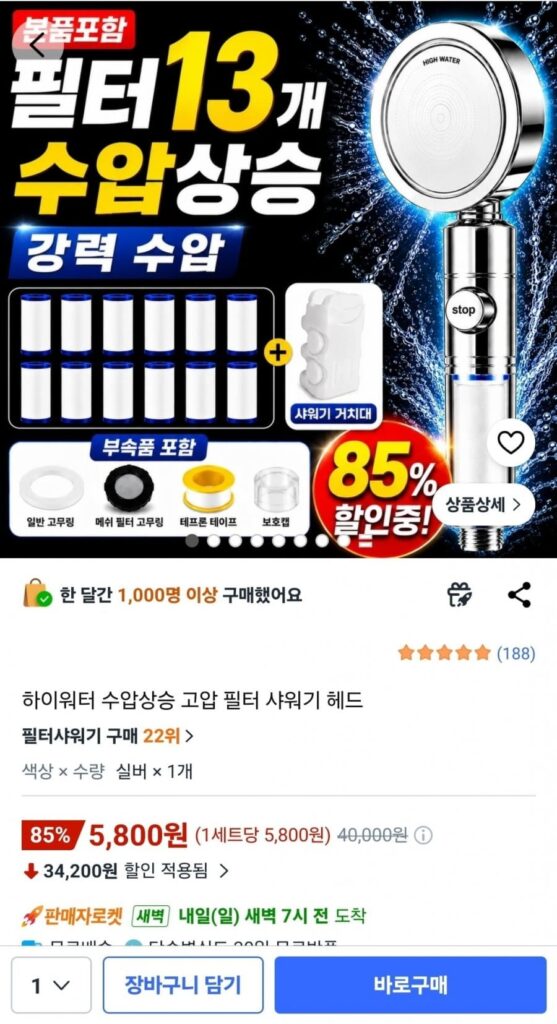Open 상품상세 product details
Viewport: 557px width, 1024px height.
point(483,504)
